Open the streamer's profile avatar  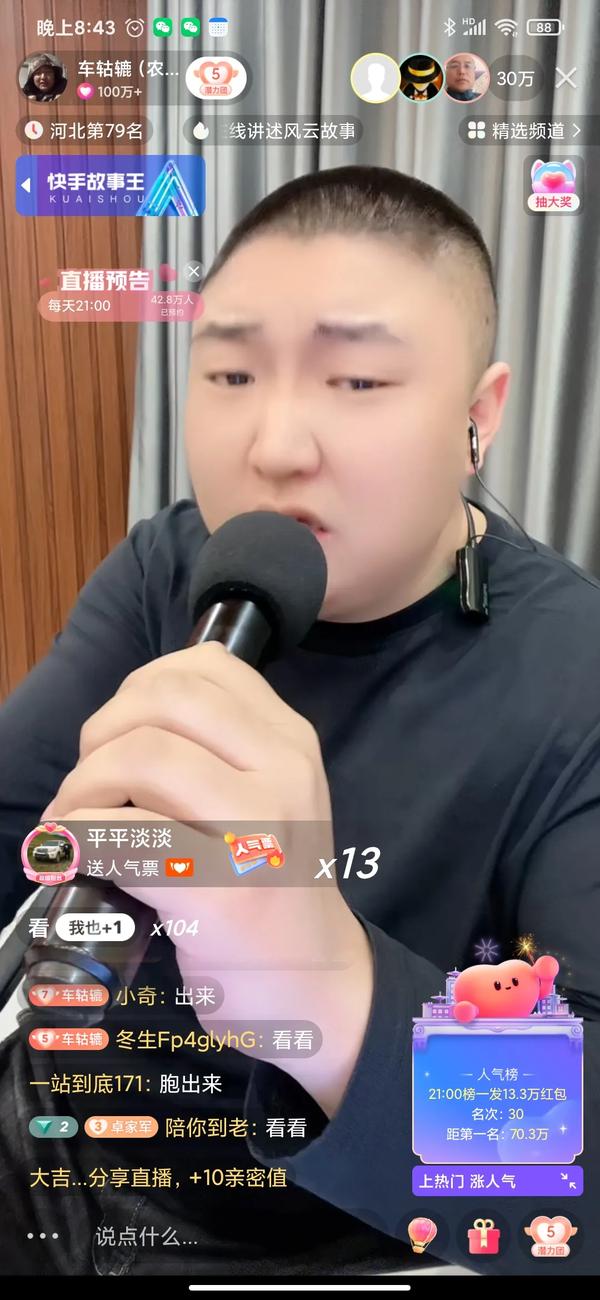tap(43, 79)
